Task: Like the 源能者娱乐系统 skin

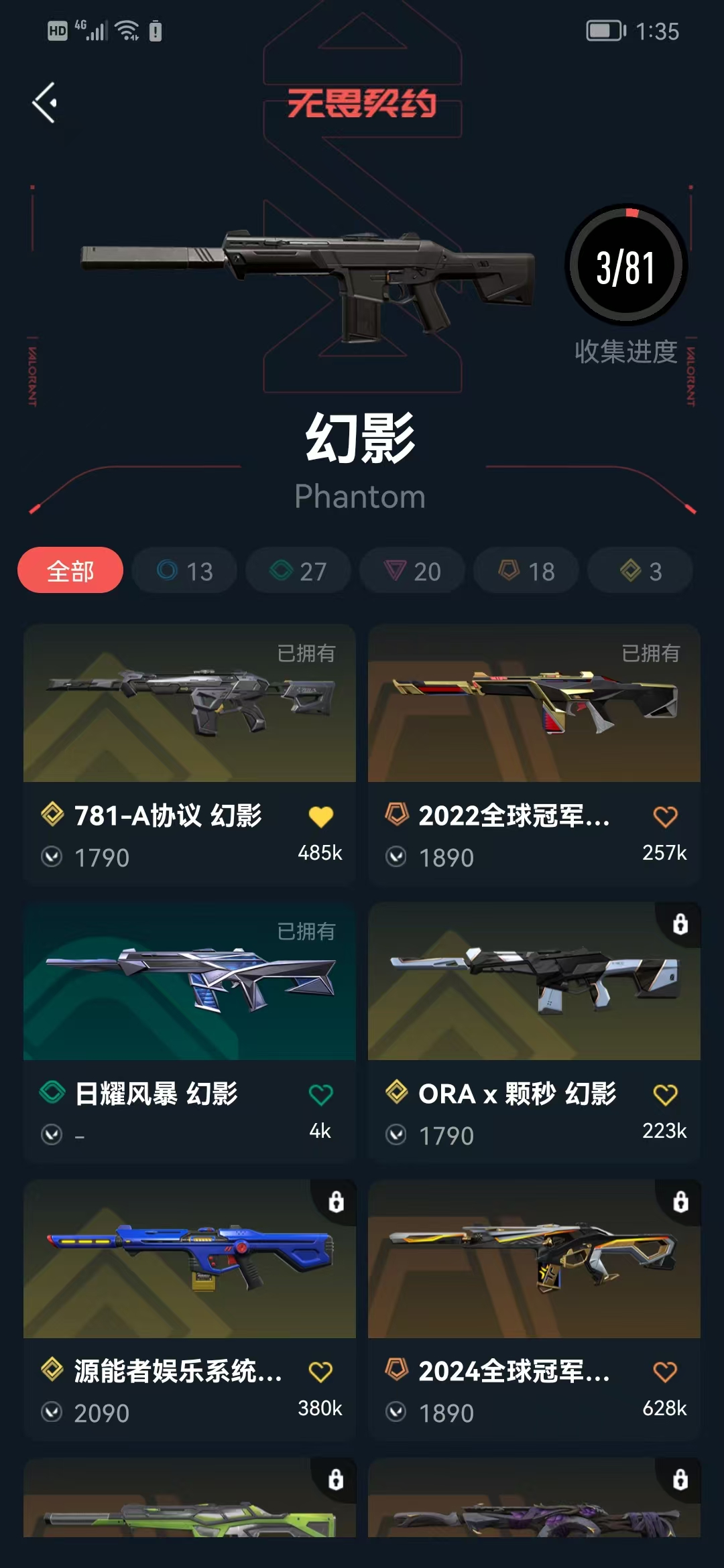Action: click(320, 1372)
